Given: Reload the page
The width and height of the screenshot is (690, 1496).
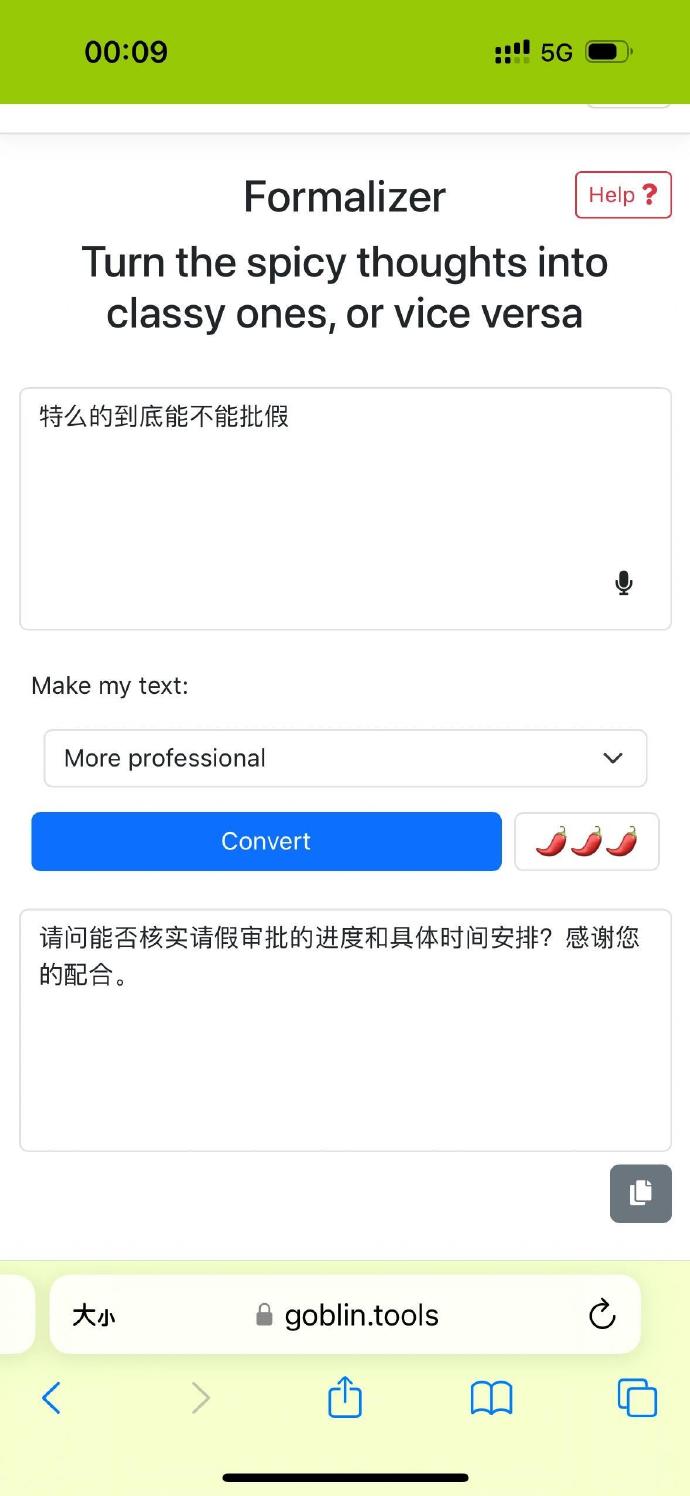Looking at the screenshot, I should pyautogui.click(x=602, y=1315).
